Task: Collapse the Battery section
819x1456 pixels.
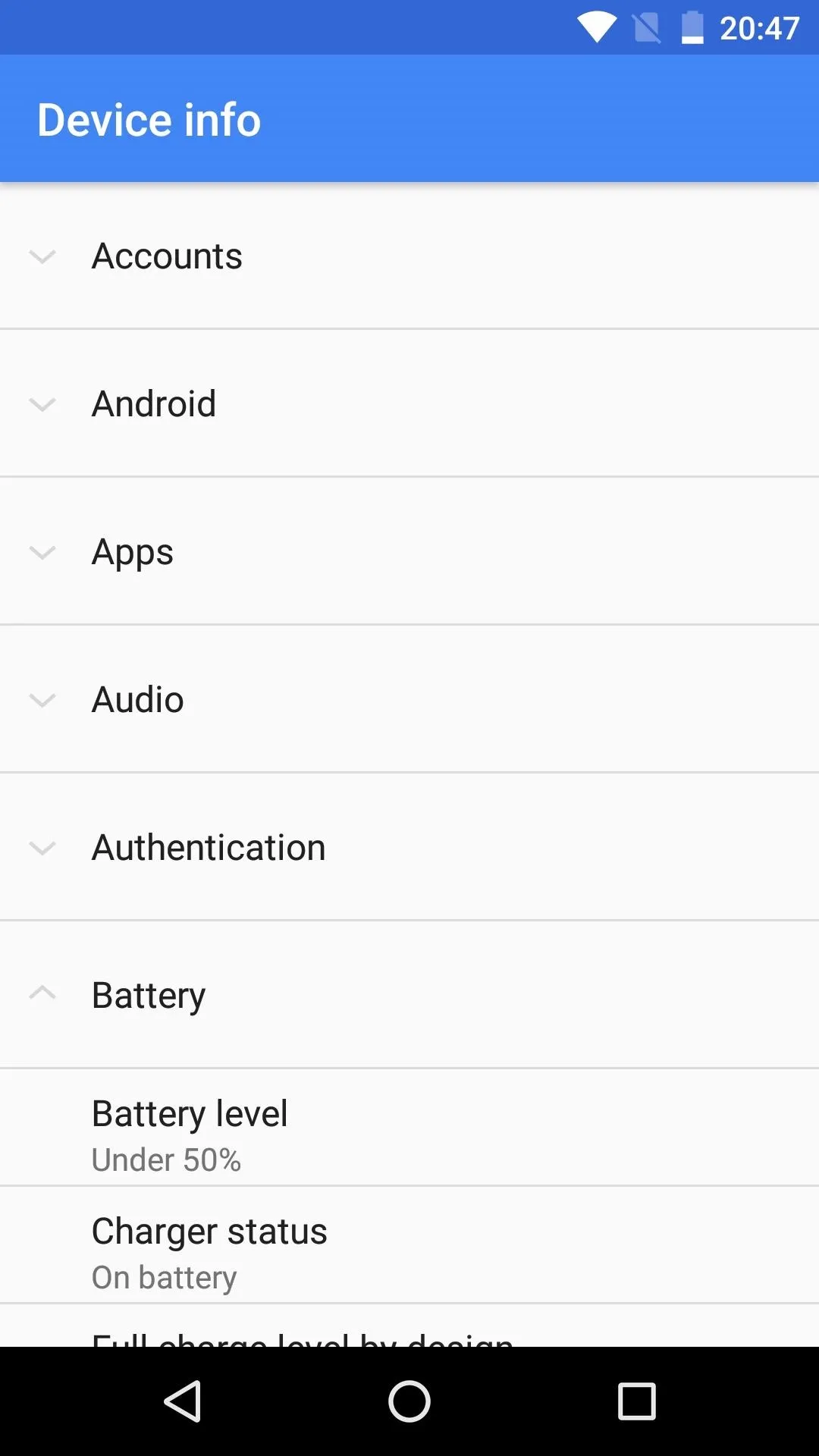Action: [x=409, y=995]
